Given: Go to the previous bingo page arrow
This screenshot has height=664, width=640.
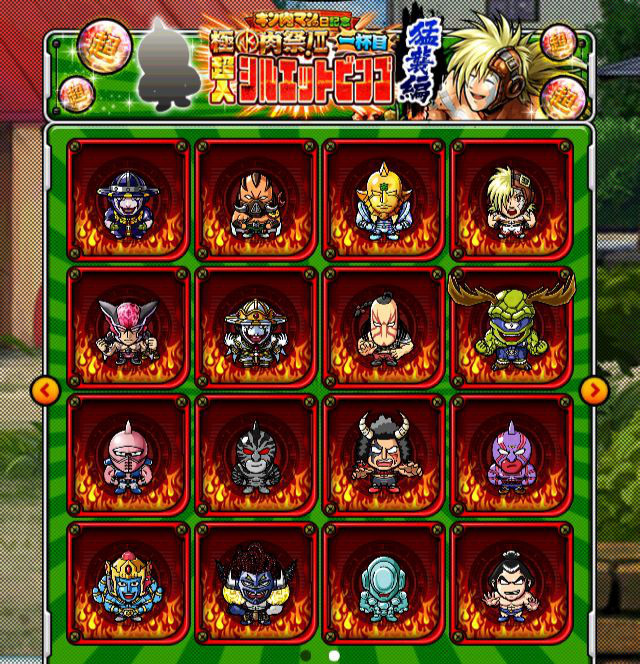Looking at the screenshot, I should tap(45, 390).
